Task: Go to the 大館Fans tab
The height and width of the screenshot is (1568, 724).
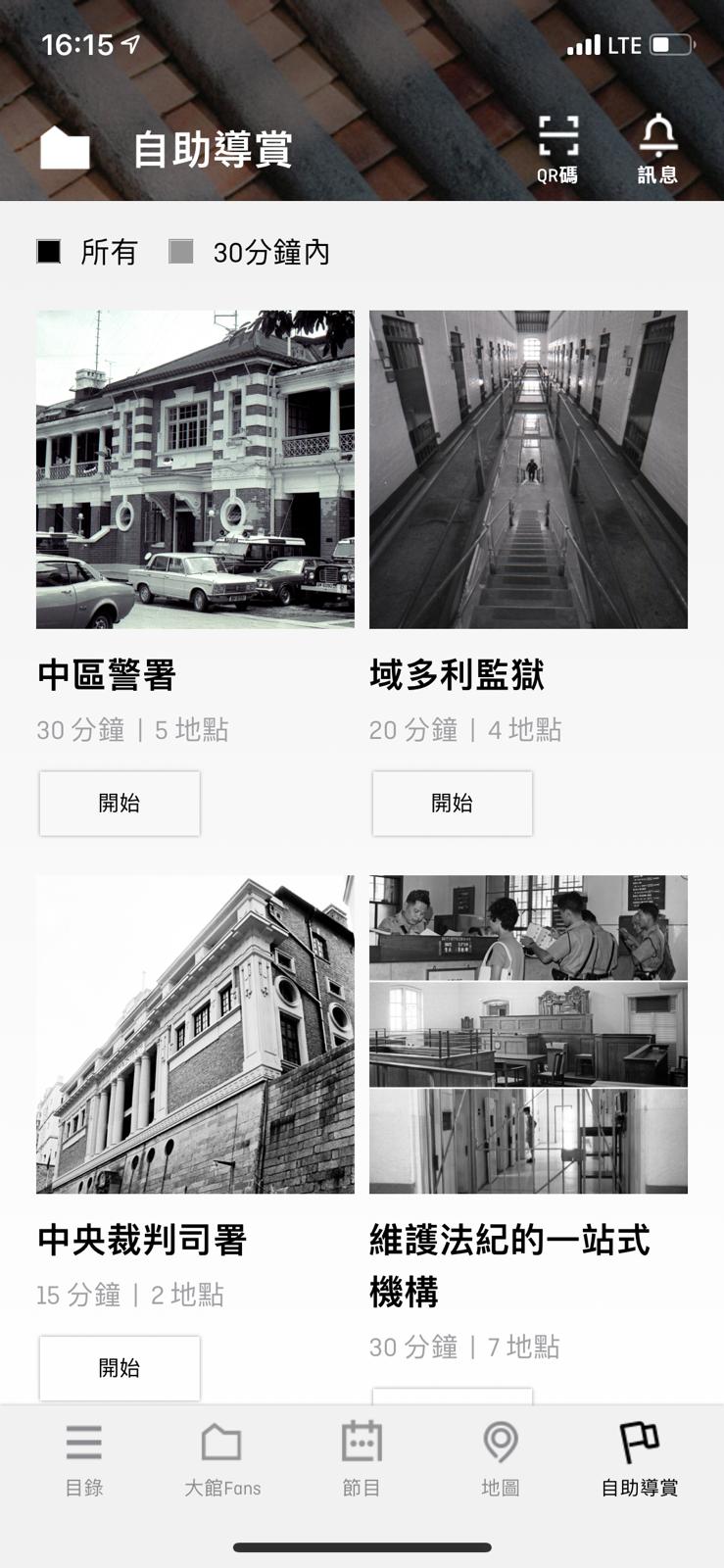Action: (222, 1460)
